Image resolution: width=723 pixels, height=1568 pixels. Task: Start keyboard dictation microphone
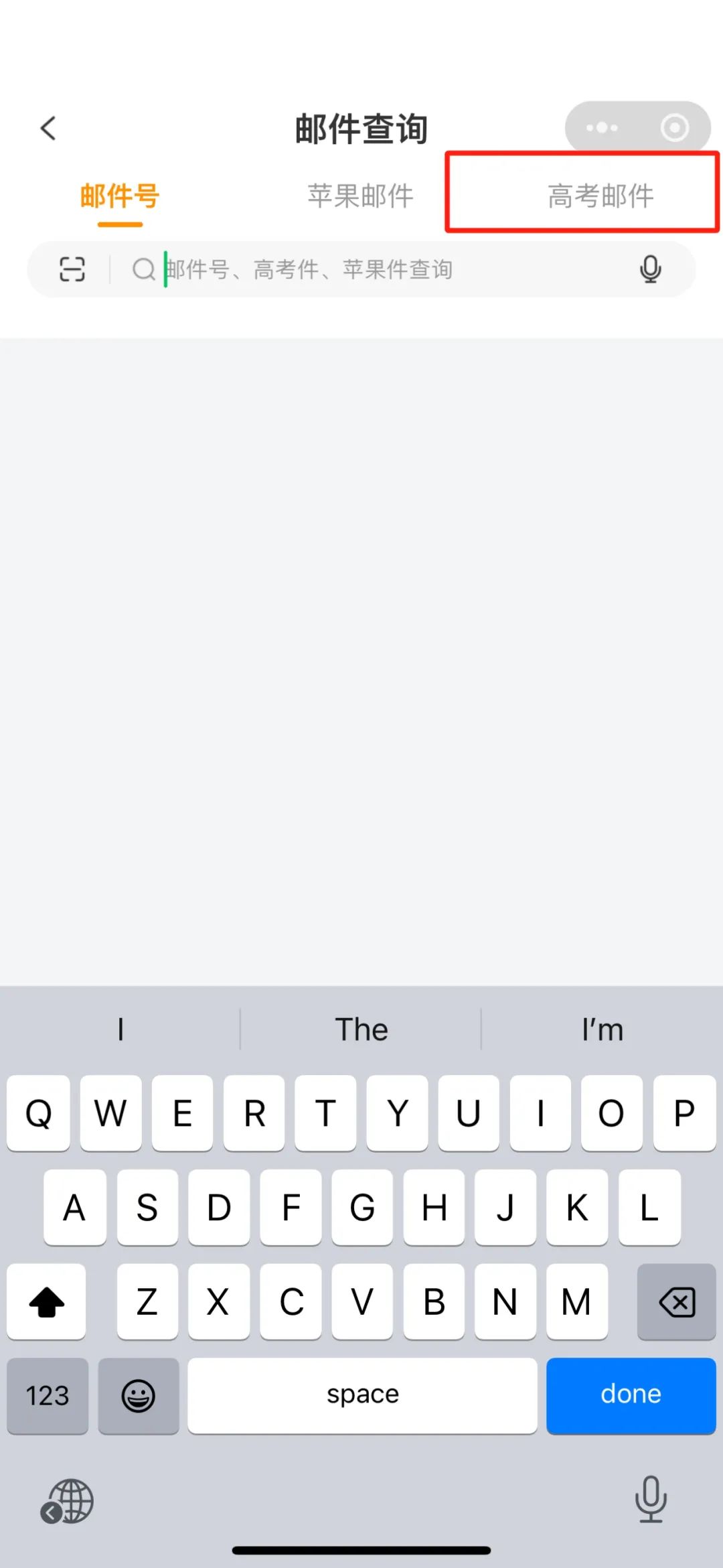[x=651, y=1499]
